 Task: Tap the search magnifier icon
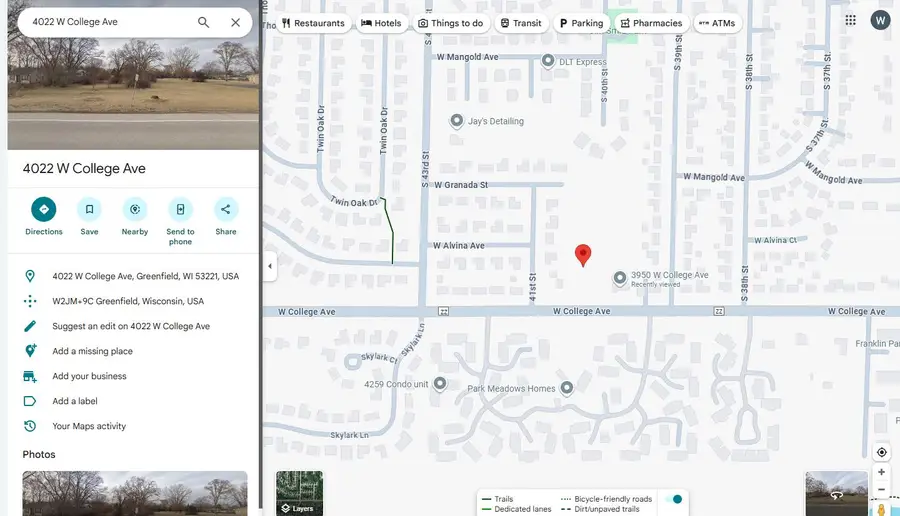(x=204, y=22)
